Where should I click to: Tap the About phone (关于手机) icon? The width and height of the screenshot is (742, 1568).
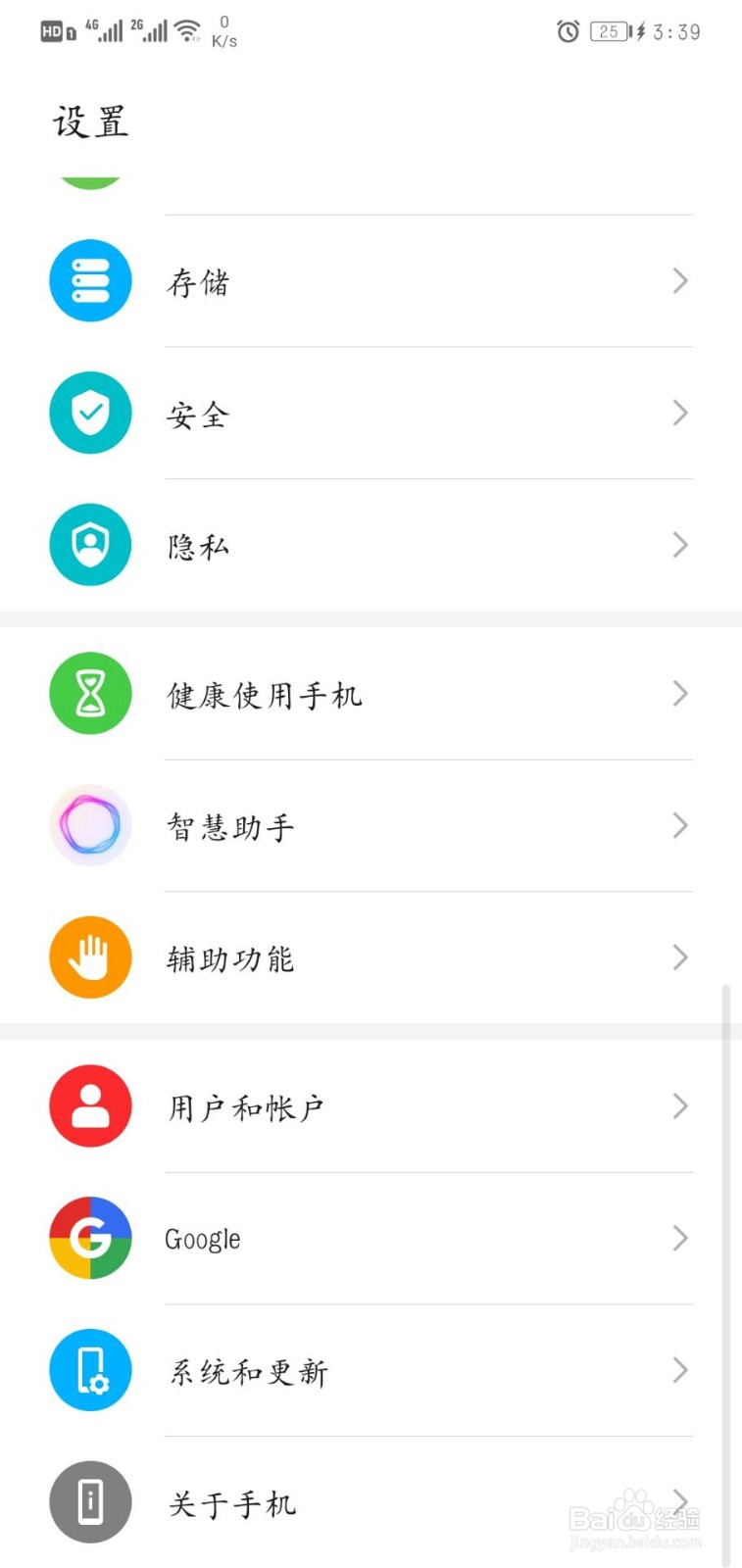click(90, 1502)
